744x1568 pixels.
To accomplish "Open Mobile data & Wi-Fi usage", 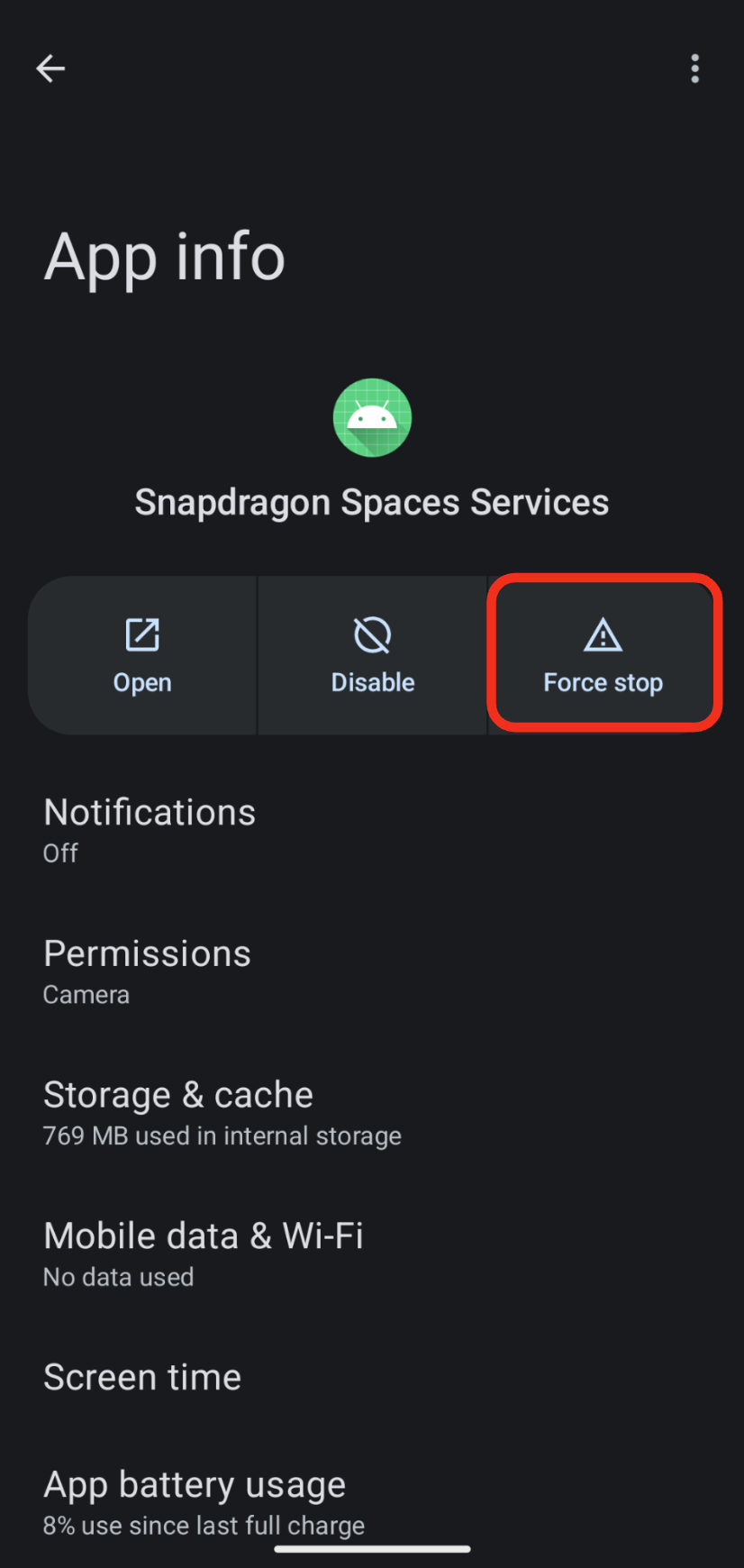I will pyautogui.click(x=372, y=1254).
